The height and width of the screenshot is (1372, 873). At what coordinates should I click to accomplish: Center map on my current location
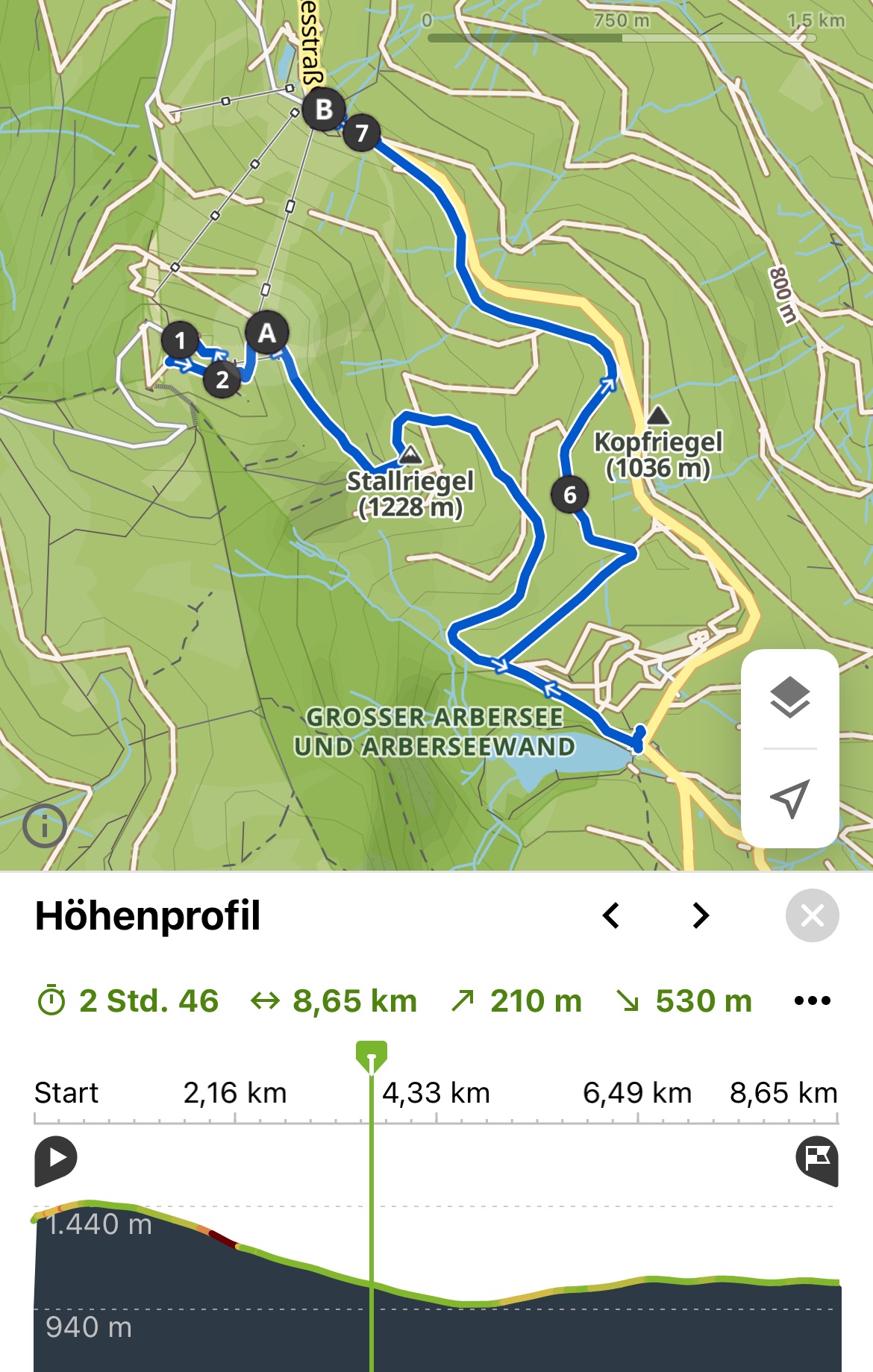pos(789,798)
